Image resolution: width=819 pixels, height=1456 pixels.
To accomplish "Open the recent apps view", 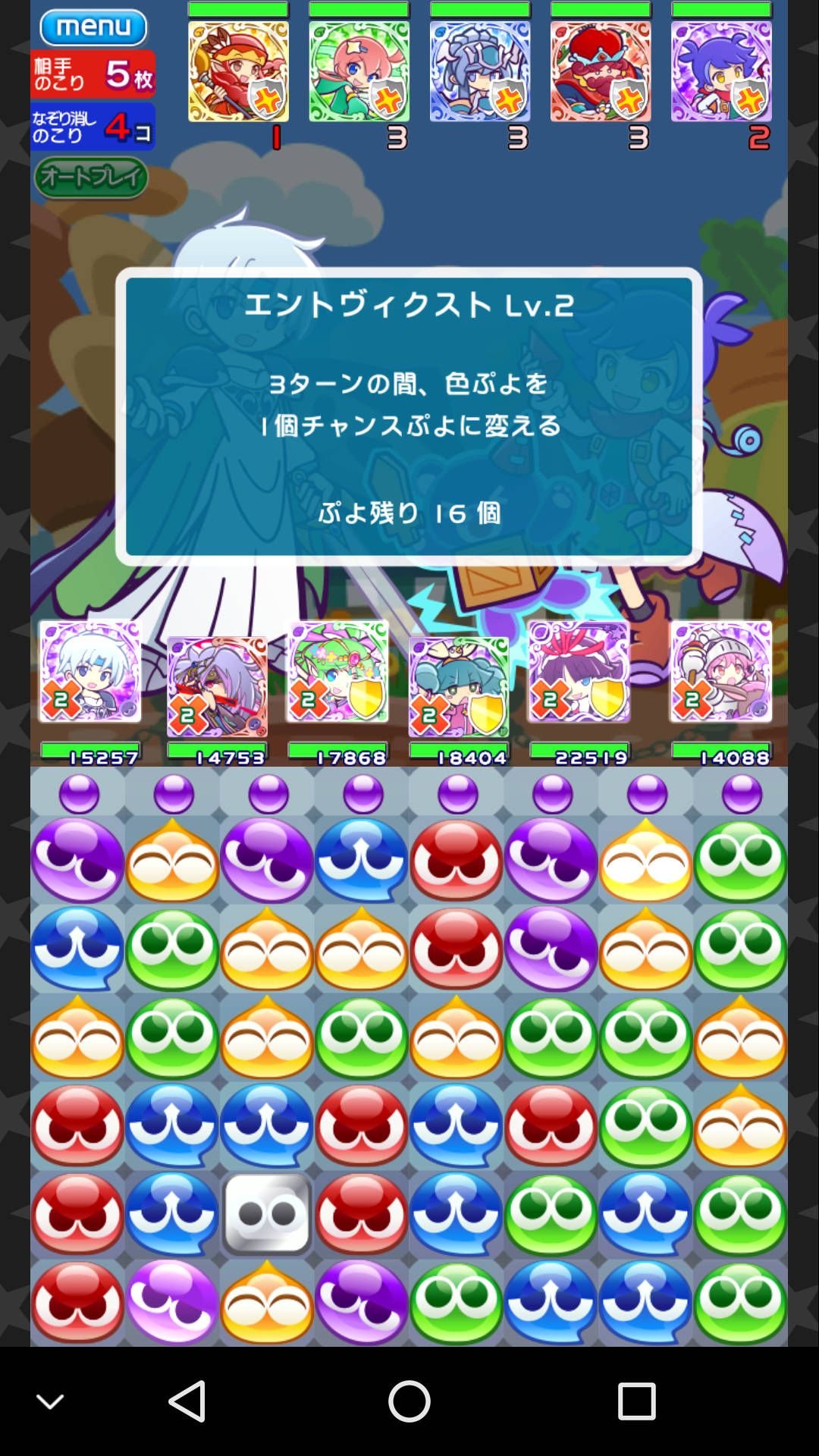I will [x=636, y=1401].
